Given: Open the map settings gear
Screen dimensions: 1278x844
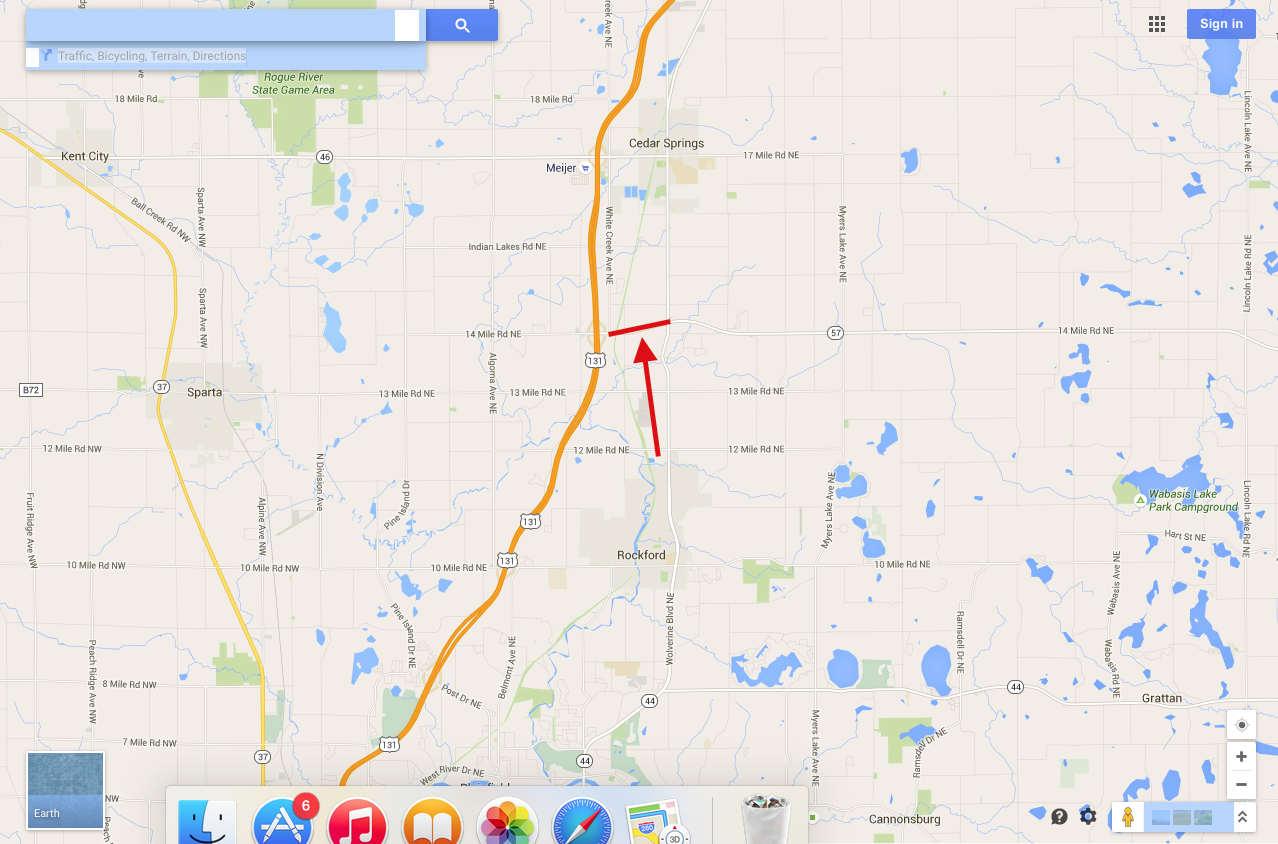Looking at the screenshot, I should [x=1088, y=817].
